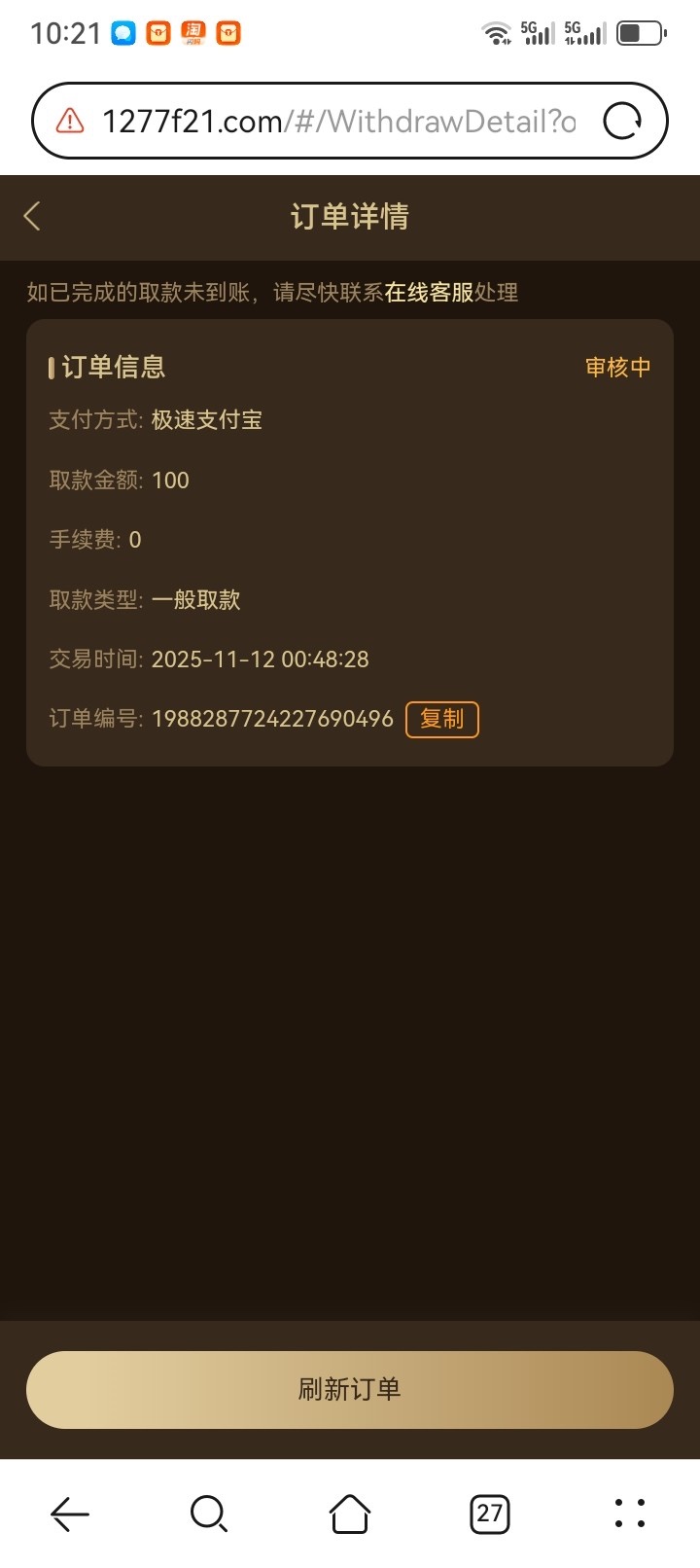Tap the 复制 button to copy order number

click(x=441, y=720)
